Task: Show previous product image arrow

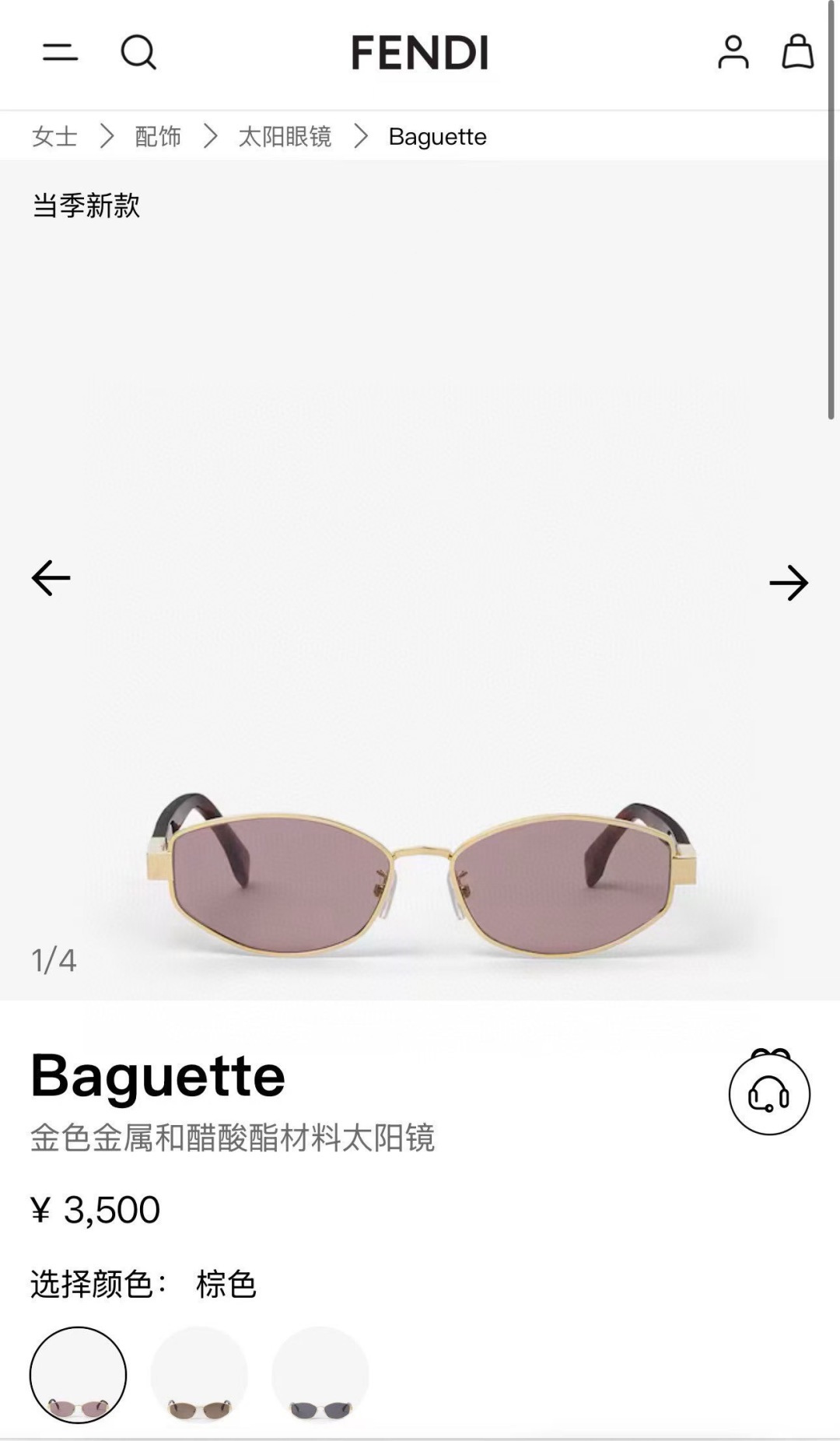Action: 51,578
